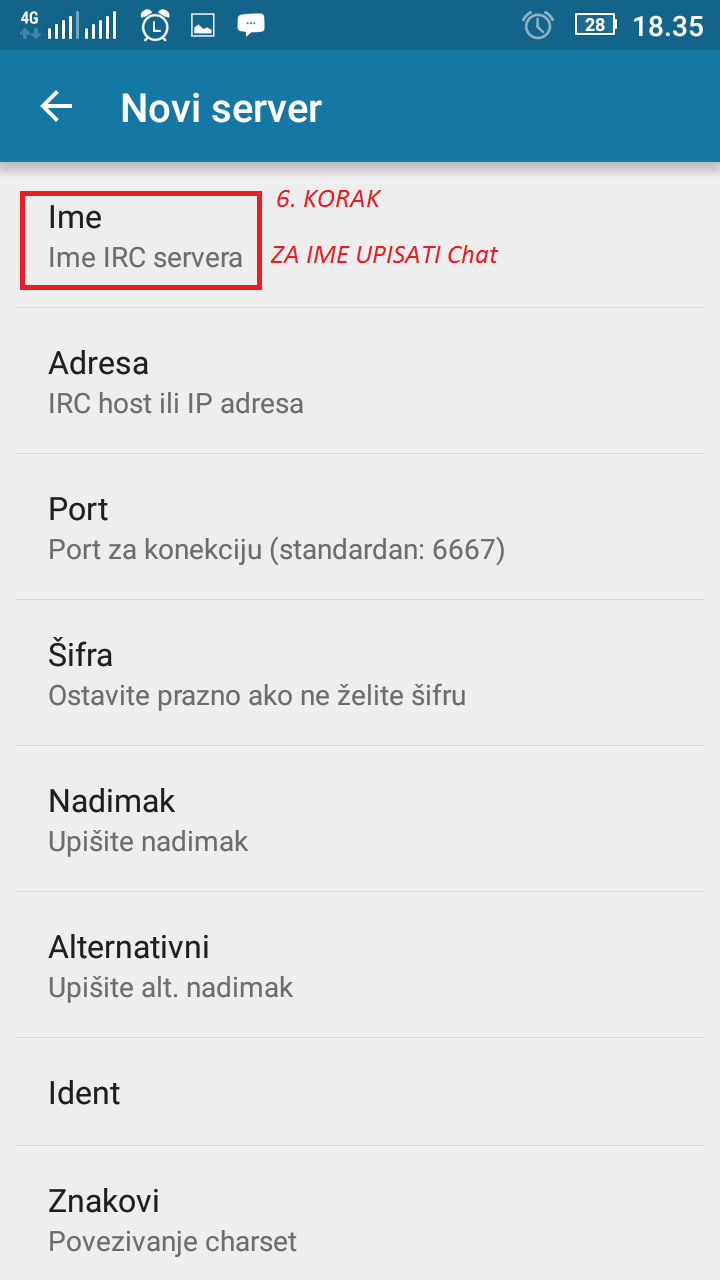The image size is (720, 1280).
Task: Open the Ime server name setting
Action: [360, 236]
